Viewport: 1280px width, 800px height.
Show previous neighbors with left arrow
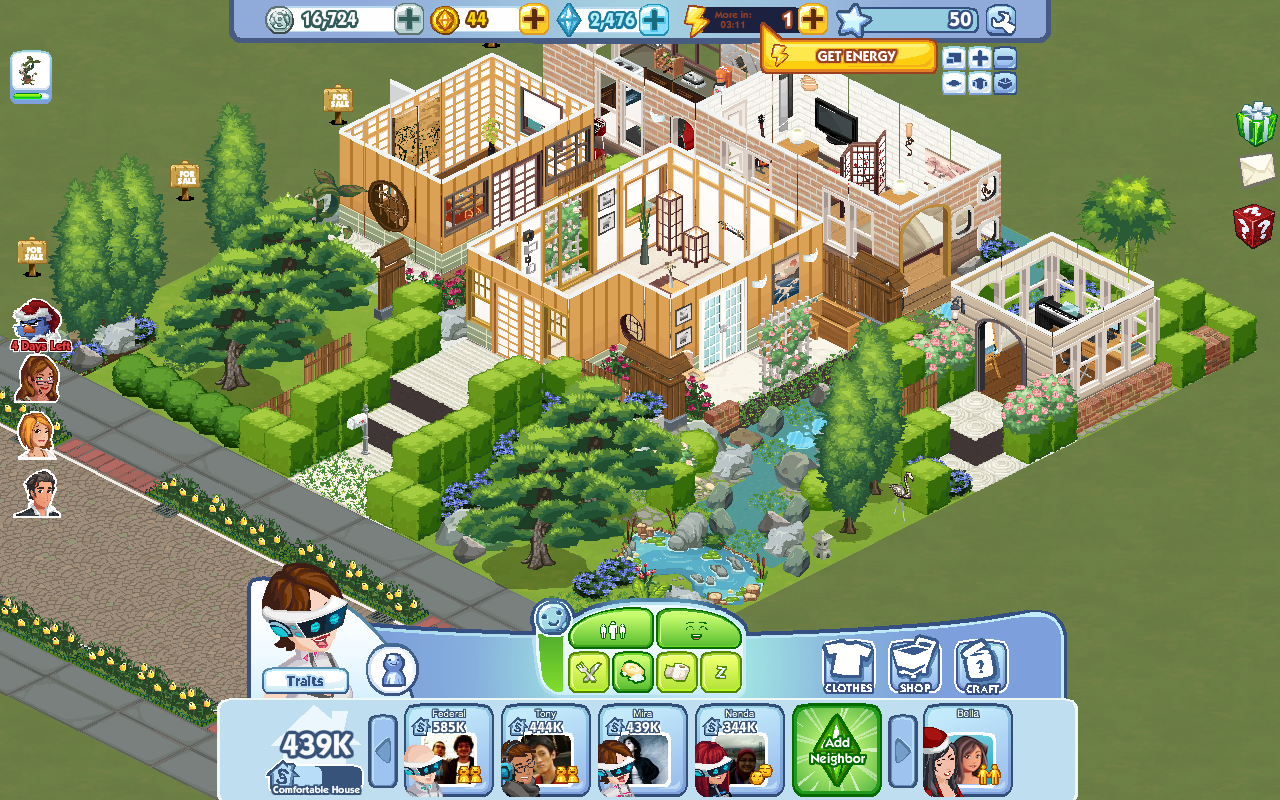pyautogui.click(x=384, y=750)
